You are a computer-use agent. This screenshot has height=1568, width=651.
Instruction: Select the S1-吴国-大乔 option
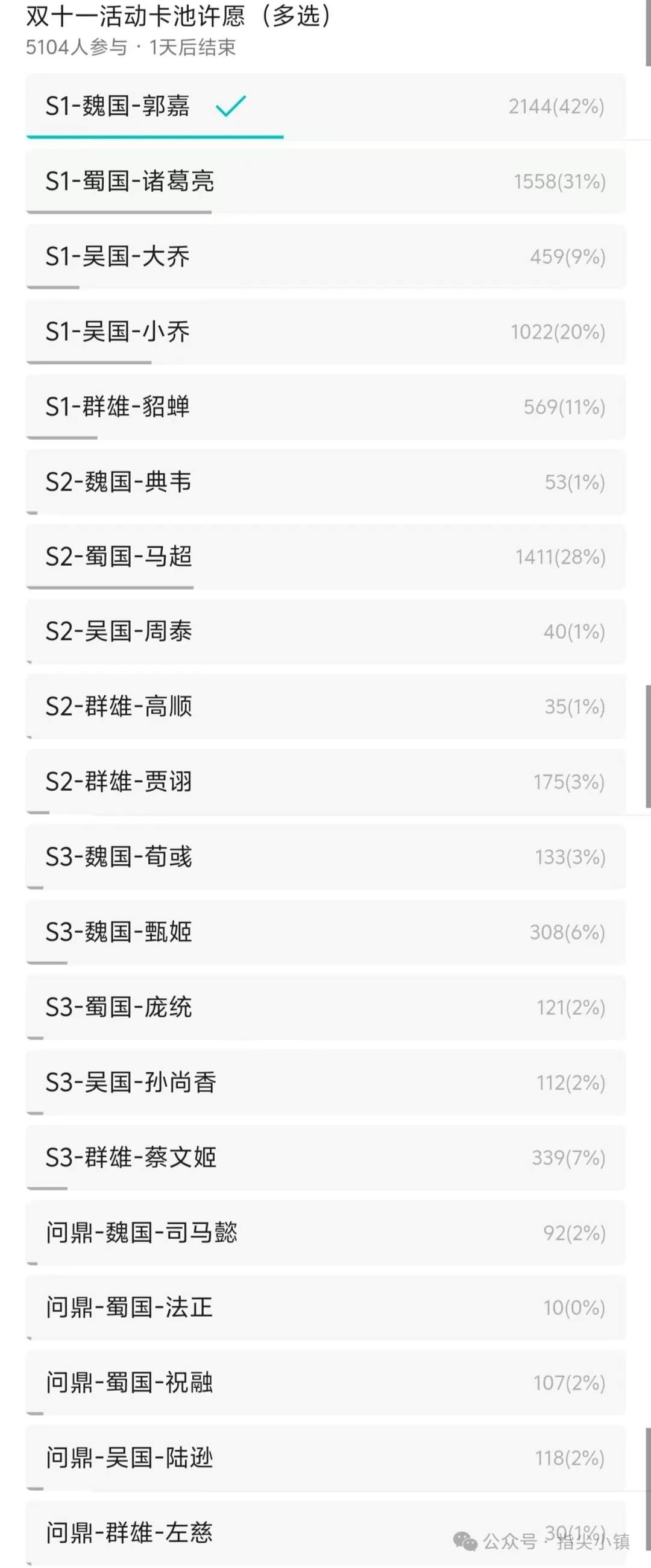325,256
